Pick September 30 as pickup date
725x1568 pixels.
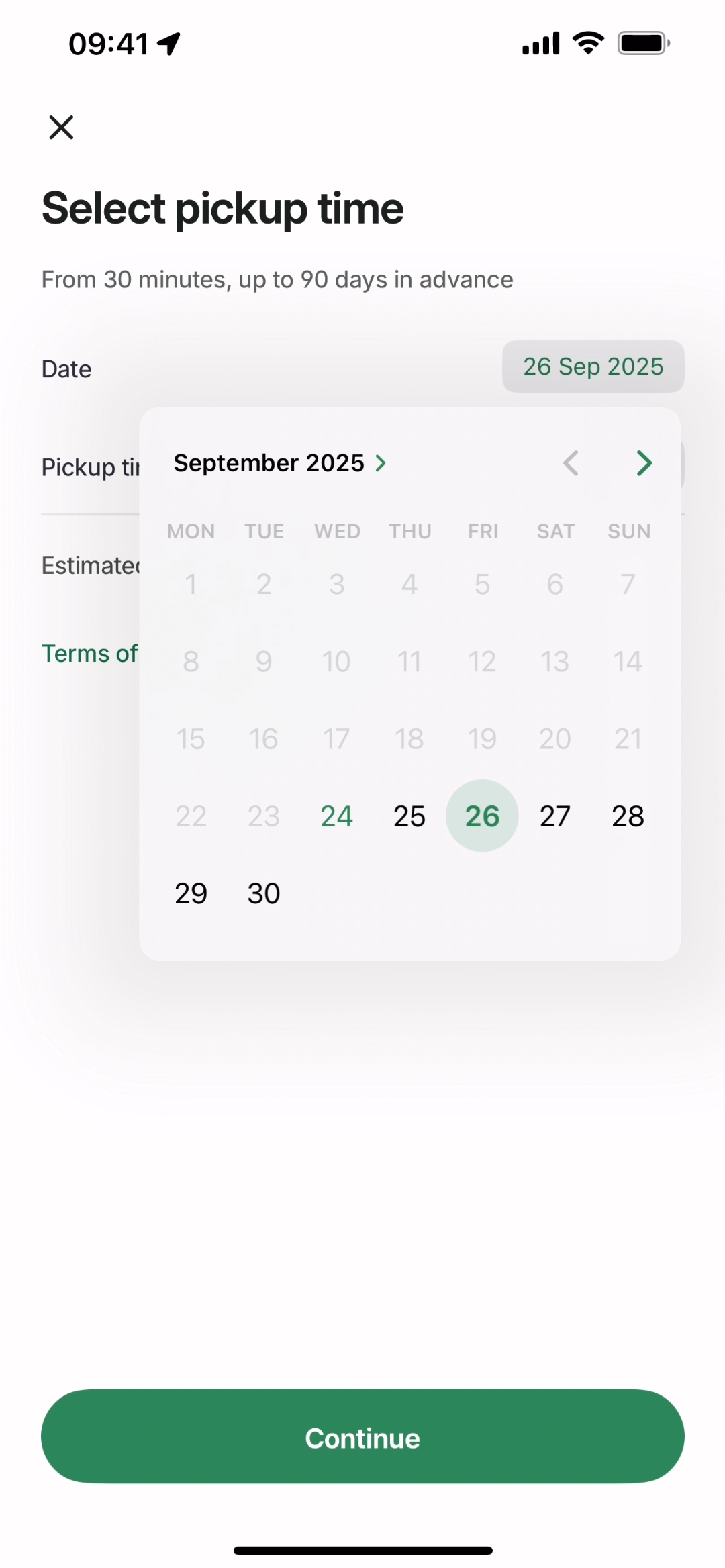point(264,893)
